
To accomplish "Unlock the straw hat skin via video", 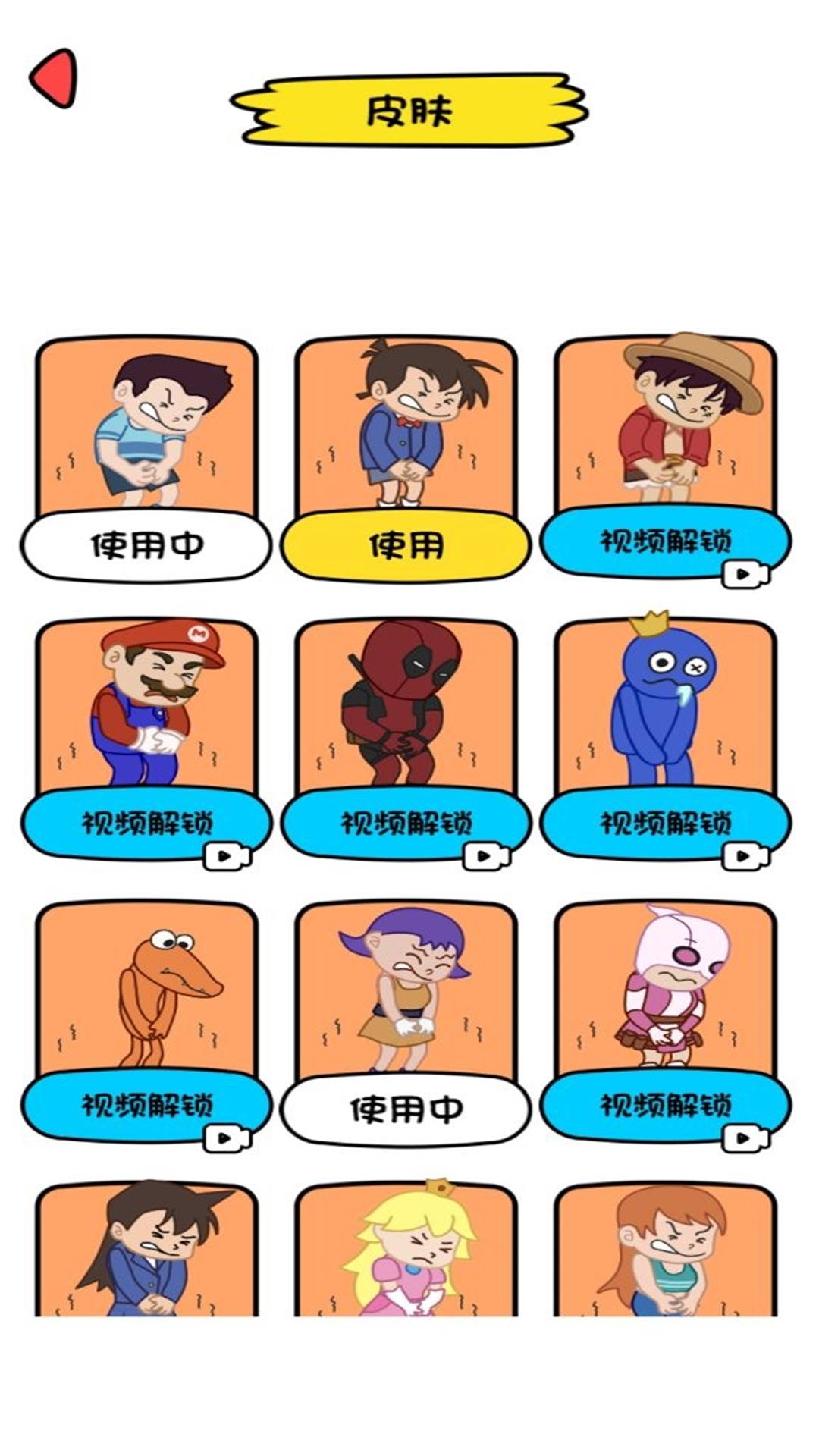I will click(x=665, y=542).
